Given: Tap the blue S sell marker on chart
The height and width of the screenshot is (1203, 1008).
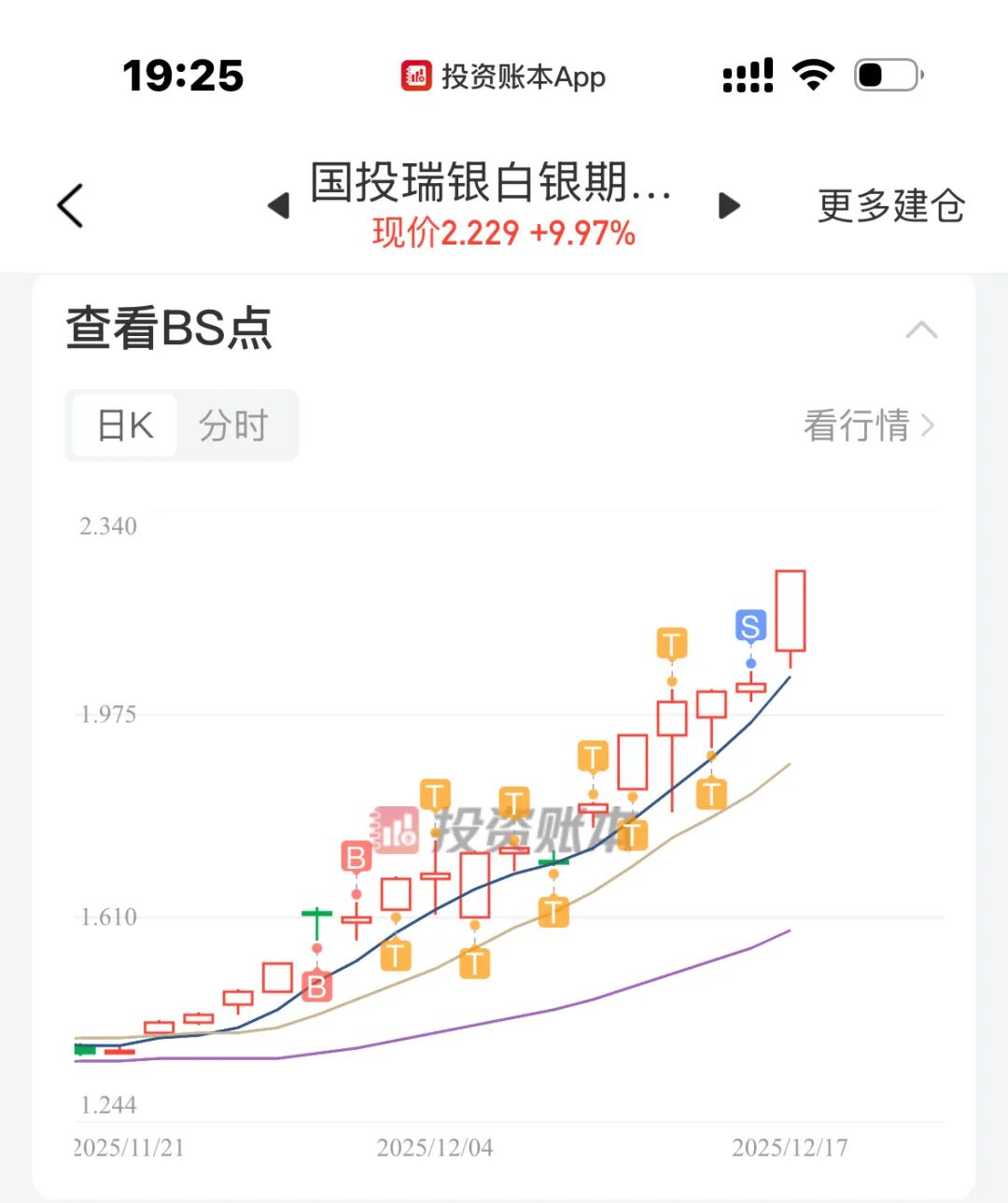Looking at the screenshot, I should pyautogui.click(x=750, y=626).
